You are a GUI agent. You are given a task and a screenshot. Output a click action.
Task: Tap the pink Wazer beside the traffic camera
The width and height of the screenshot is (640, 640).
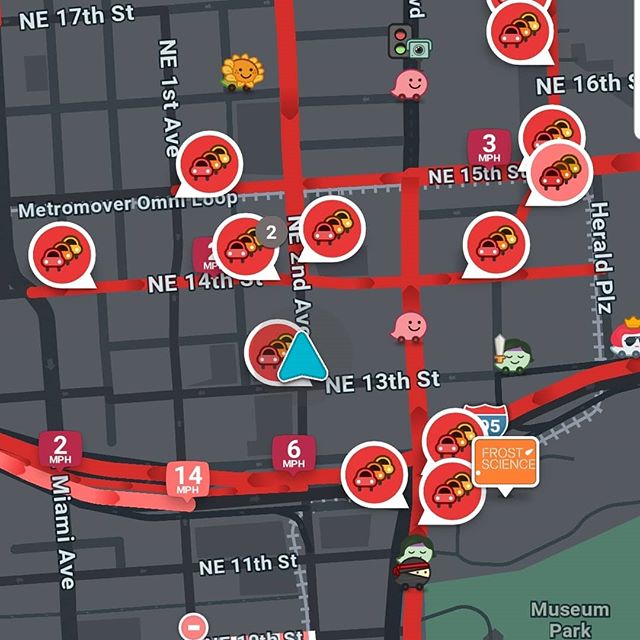tap(409, 83)
